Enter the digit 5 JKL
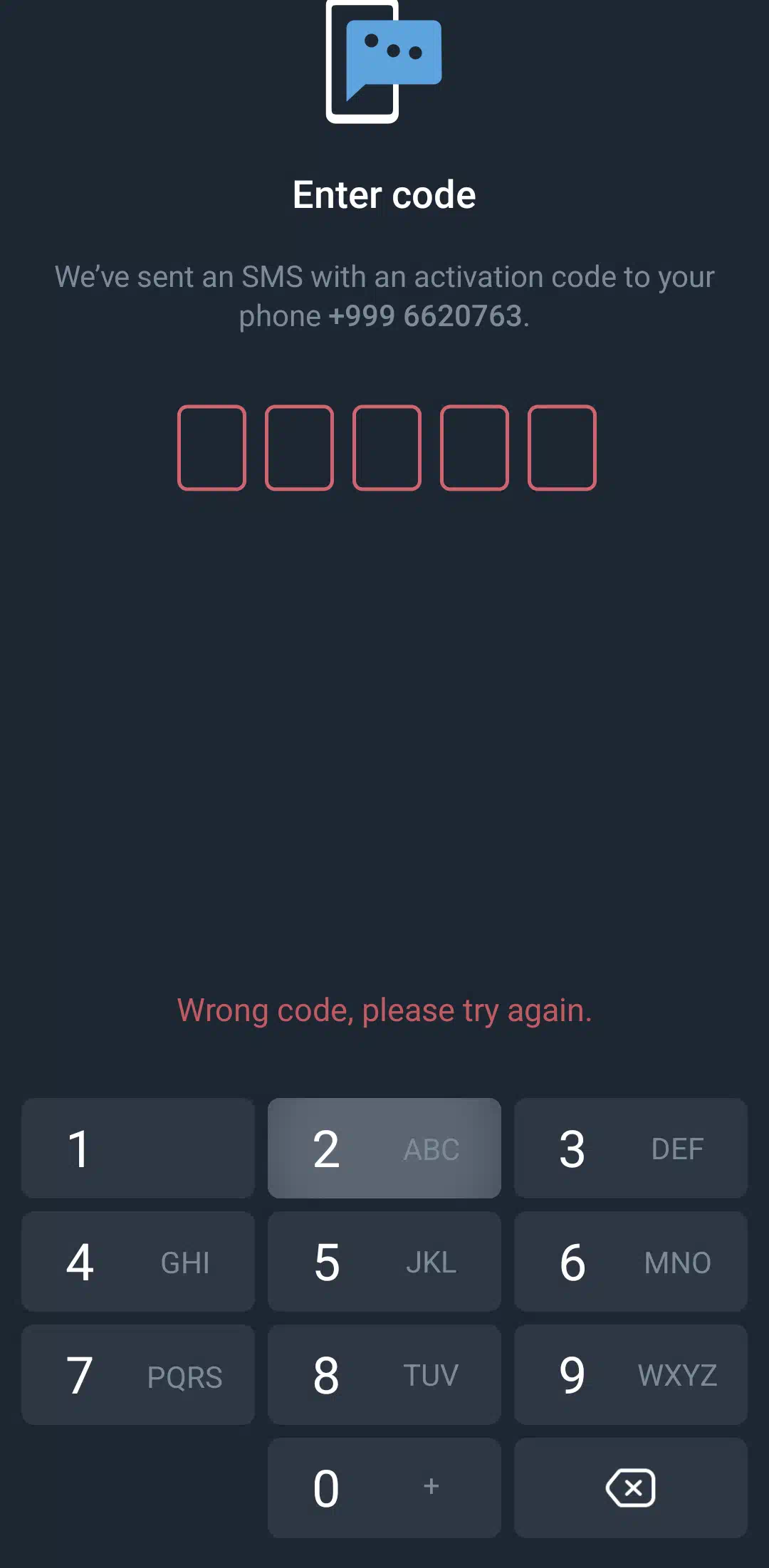The image size is (769, 1568). [384, 1262]
